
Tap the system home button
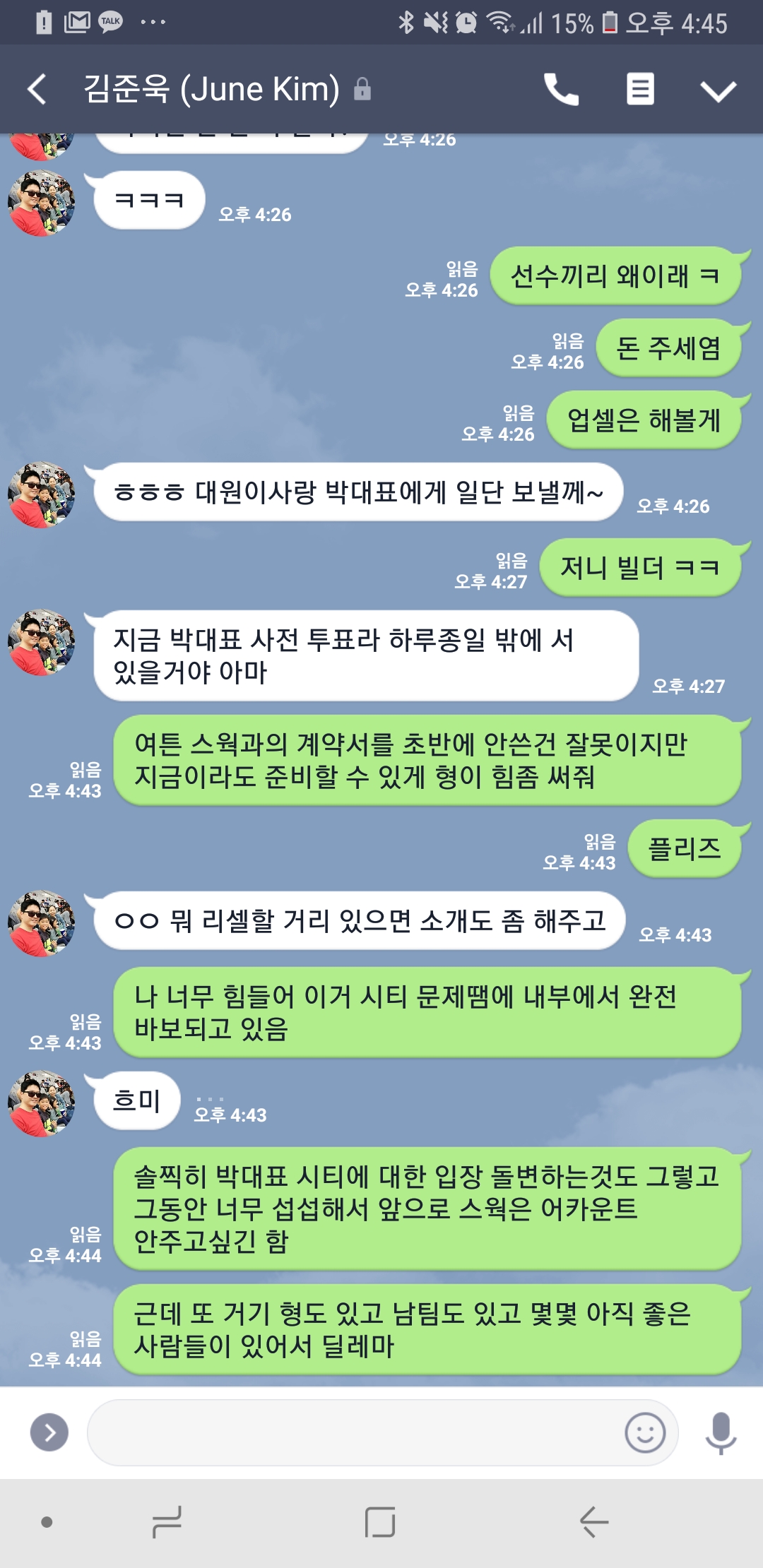(x=380, y=1522)
